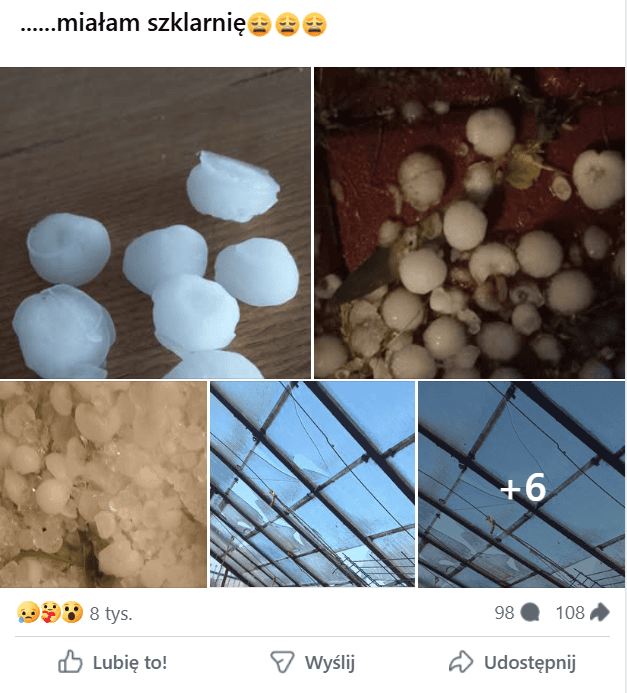View the +6 more photos tile
This screenshot has width=627, height=693.
point(521,485)
